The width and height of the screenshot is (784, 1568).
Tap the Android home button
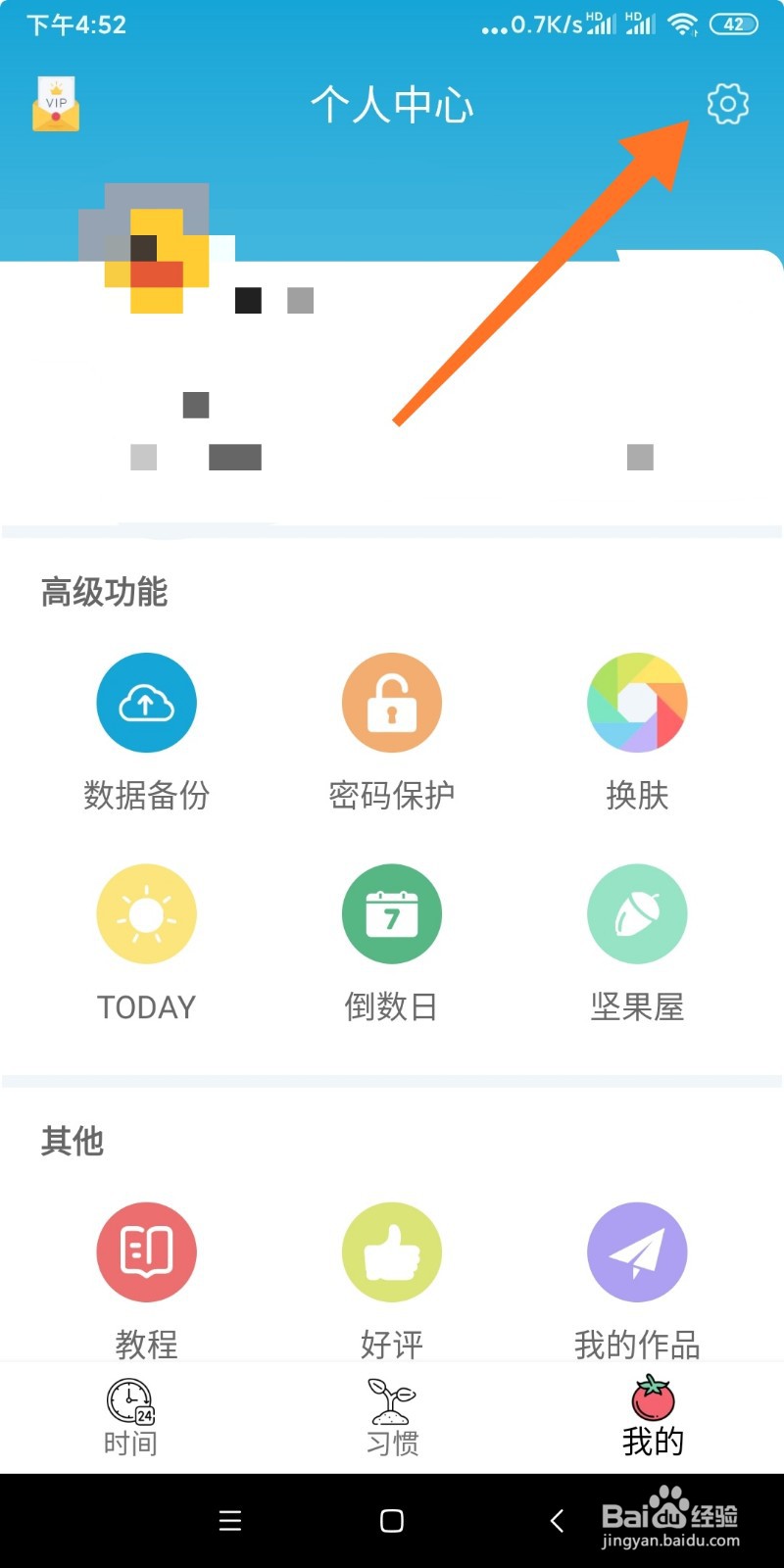[391, 1521]
